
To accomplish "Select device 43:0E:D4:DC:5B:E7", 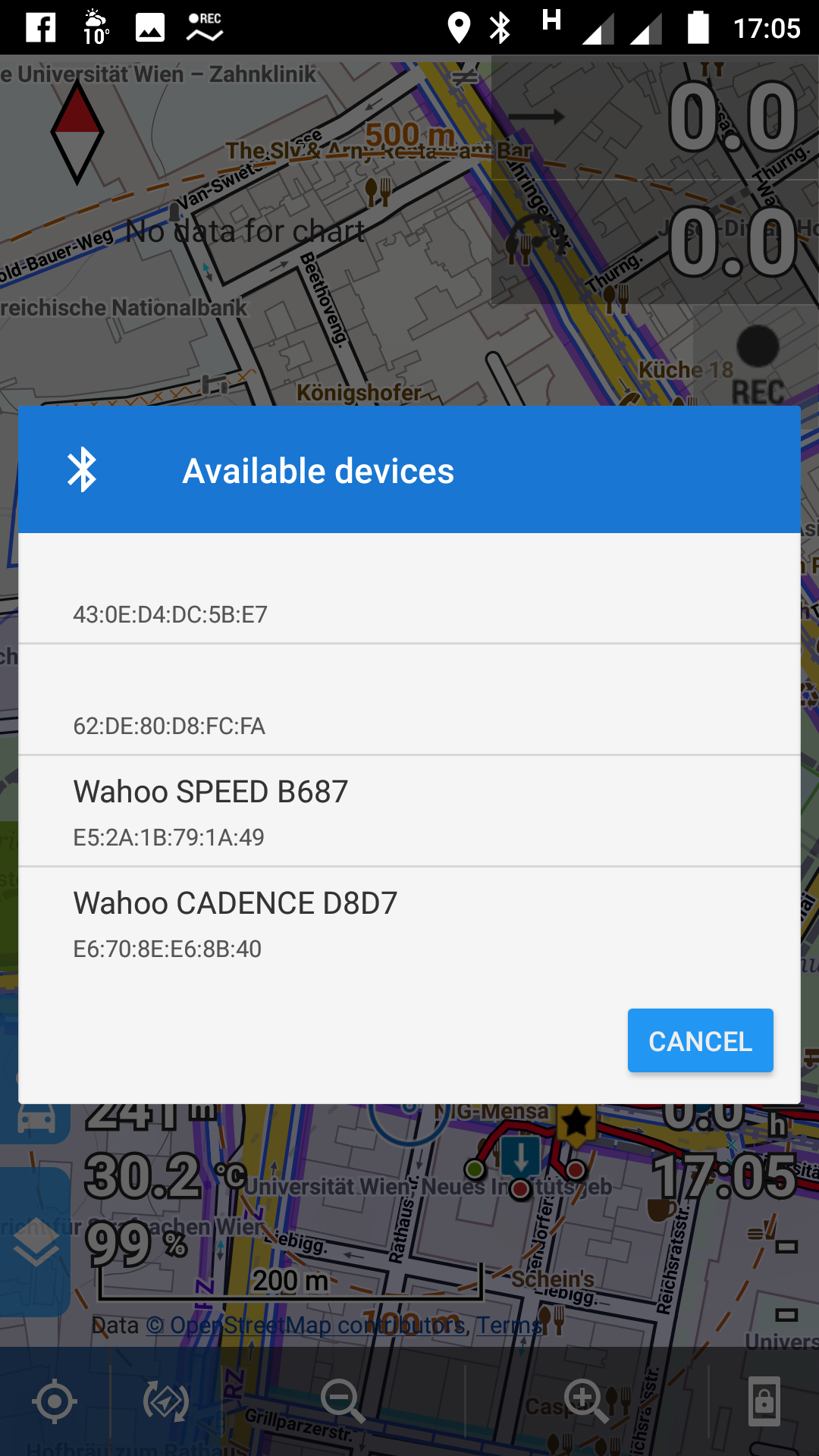I will point(409,590).
